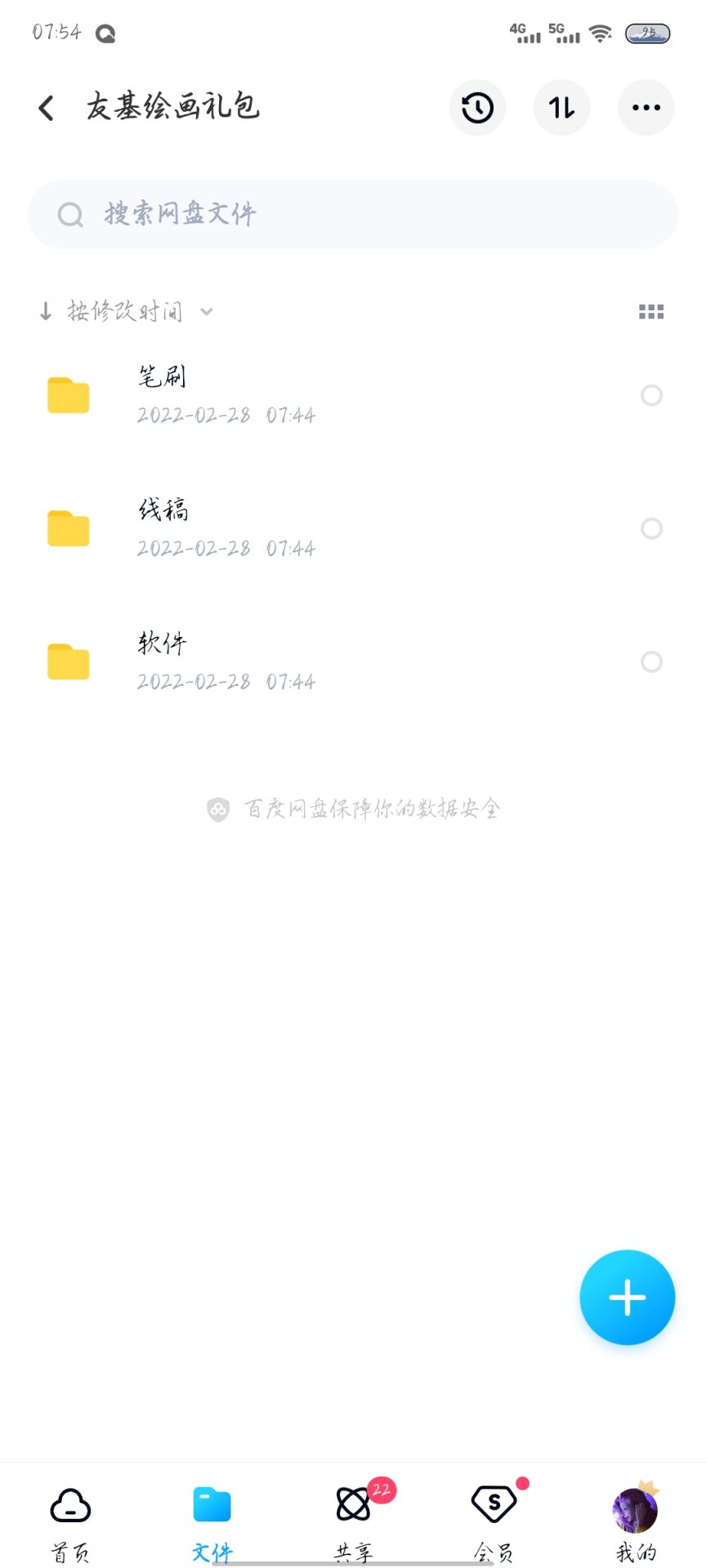Viewport: 706px width, 1568px height.
Task: Open the three-dot overflow menu
Action: [x=646, y=108]
